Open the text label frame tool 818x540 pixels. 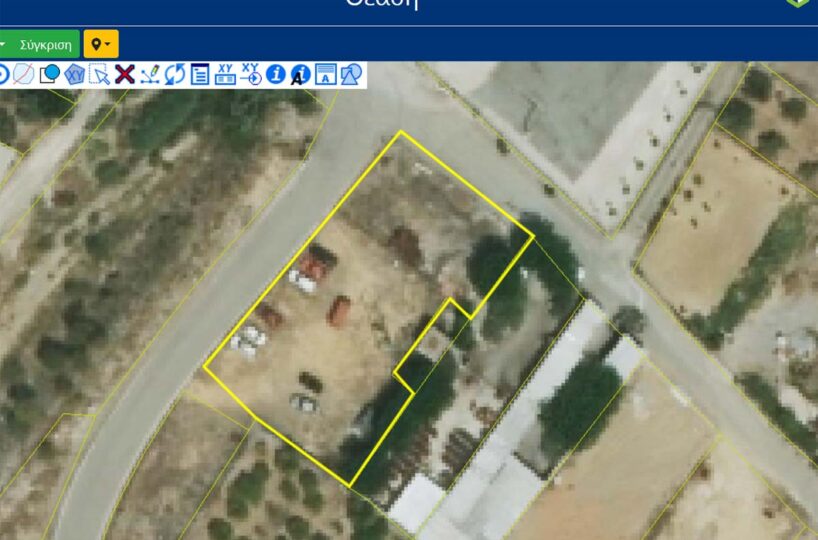coord(325,74)
